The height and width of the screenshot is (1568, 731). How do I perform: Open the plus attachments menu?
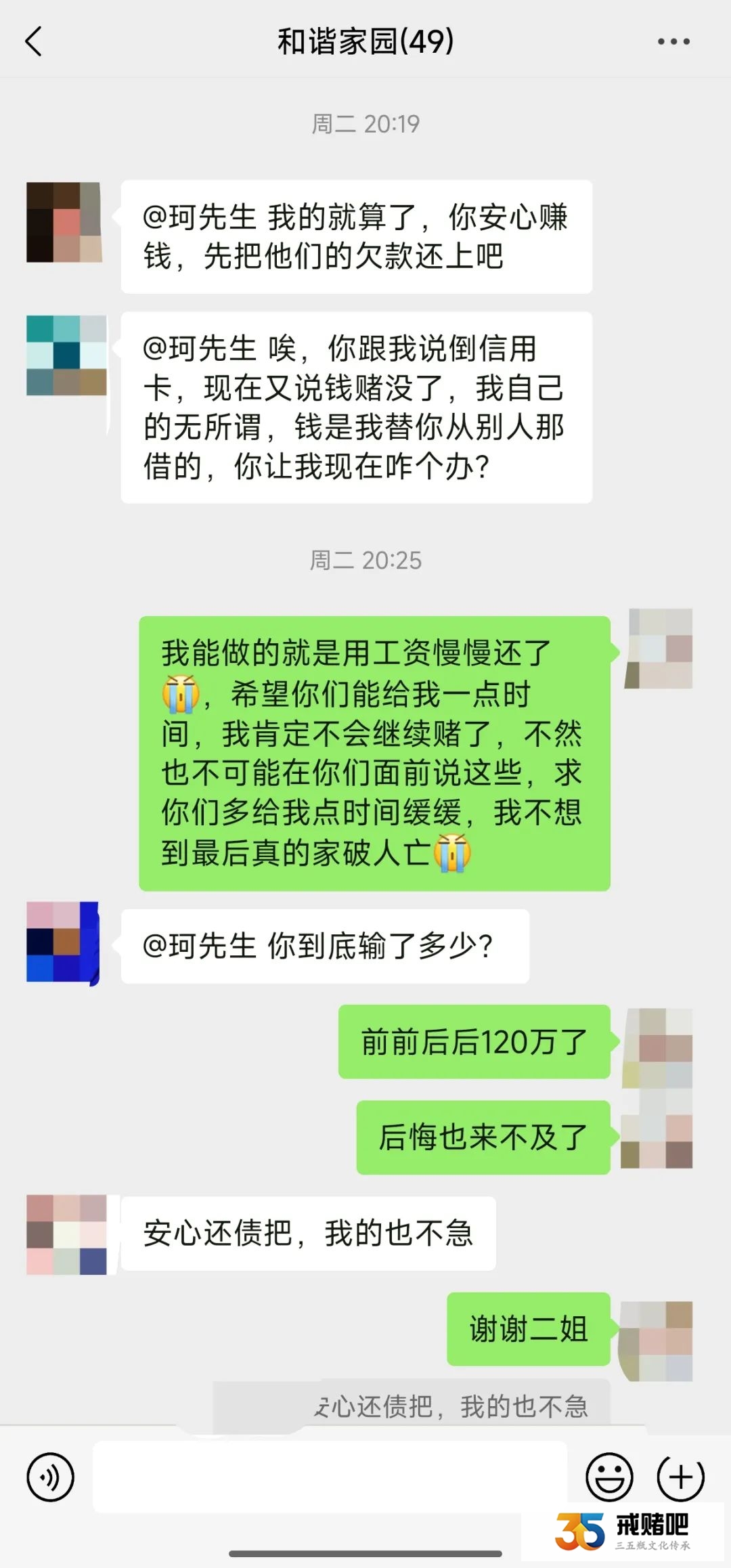point(680,1477)
